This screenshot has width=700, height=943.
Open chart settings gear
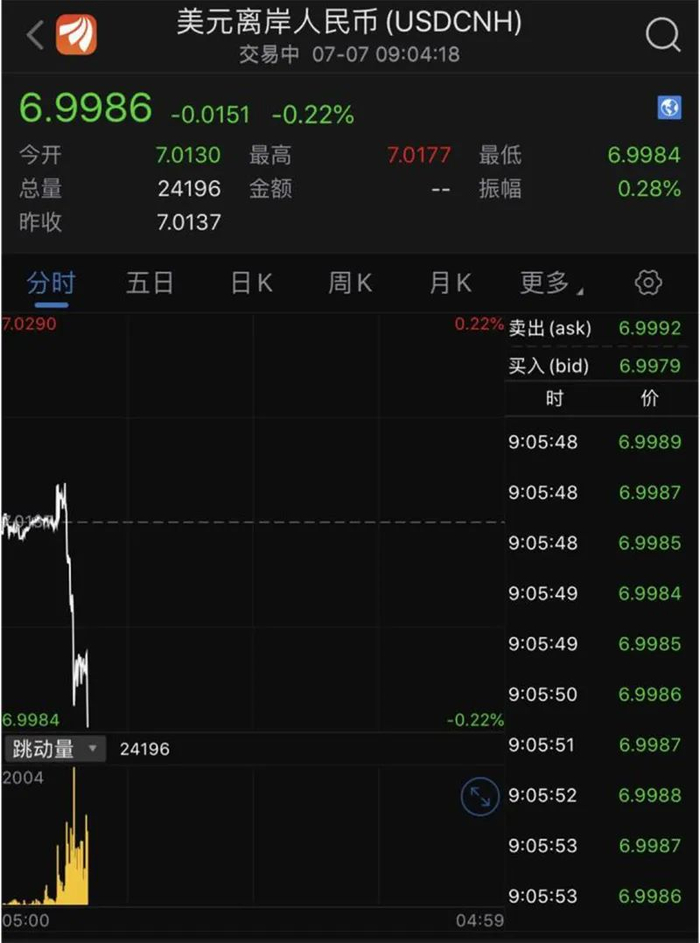pyautogui.click(x=648, y=284)
